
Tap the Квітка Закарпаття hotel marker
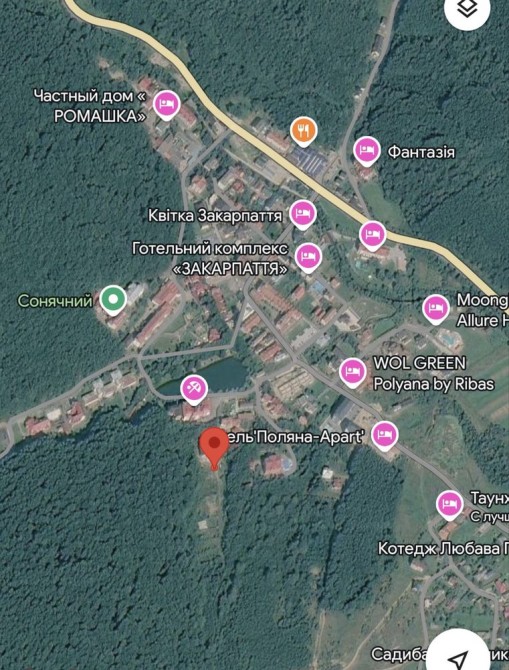click(303, 215)
